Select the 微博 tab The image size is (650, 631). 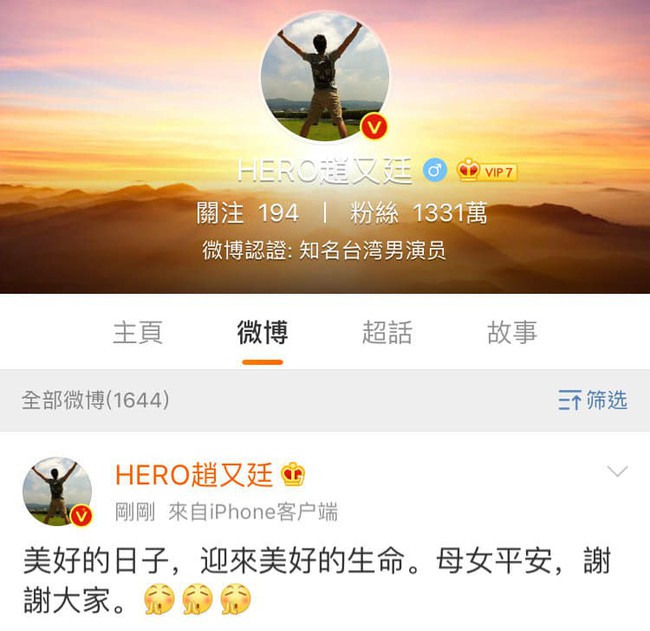coord(262,333)
